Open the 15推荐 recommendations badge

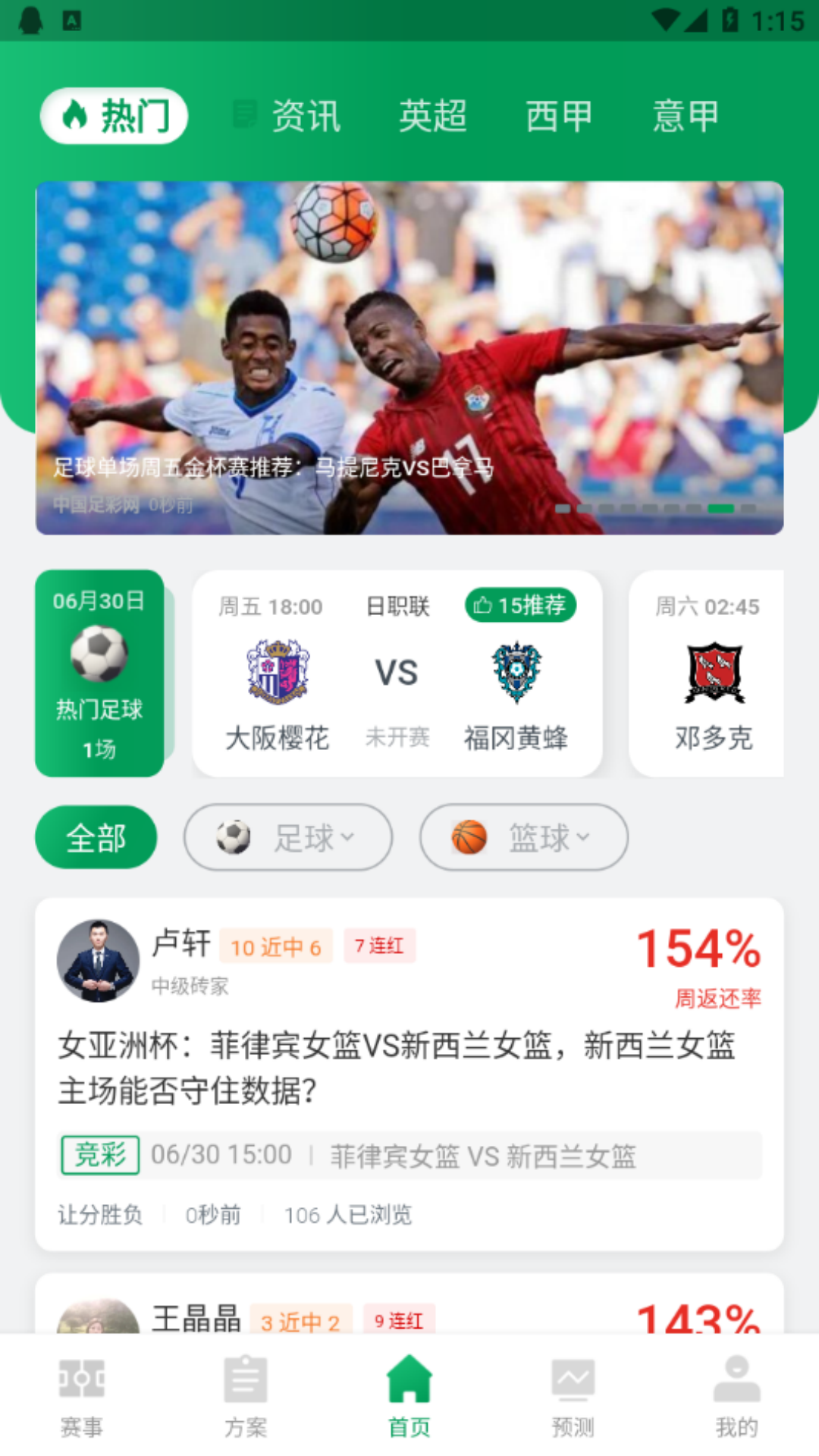(521, 606)
